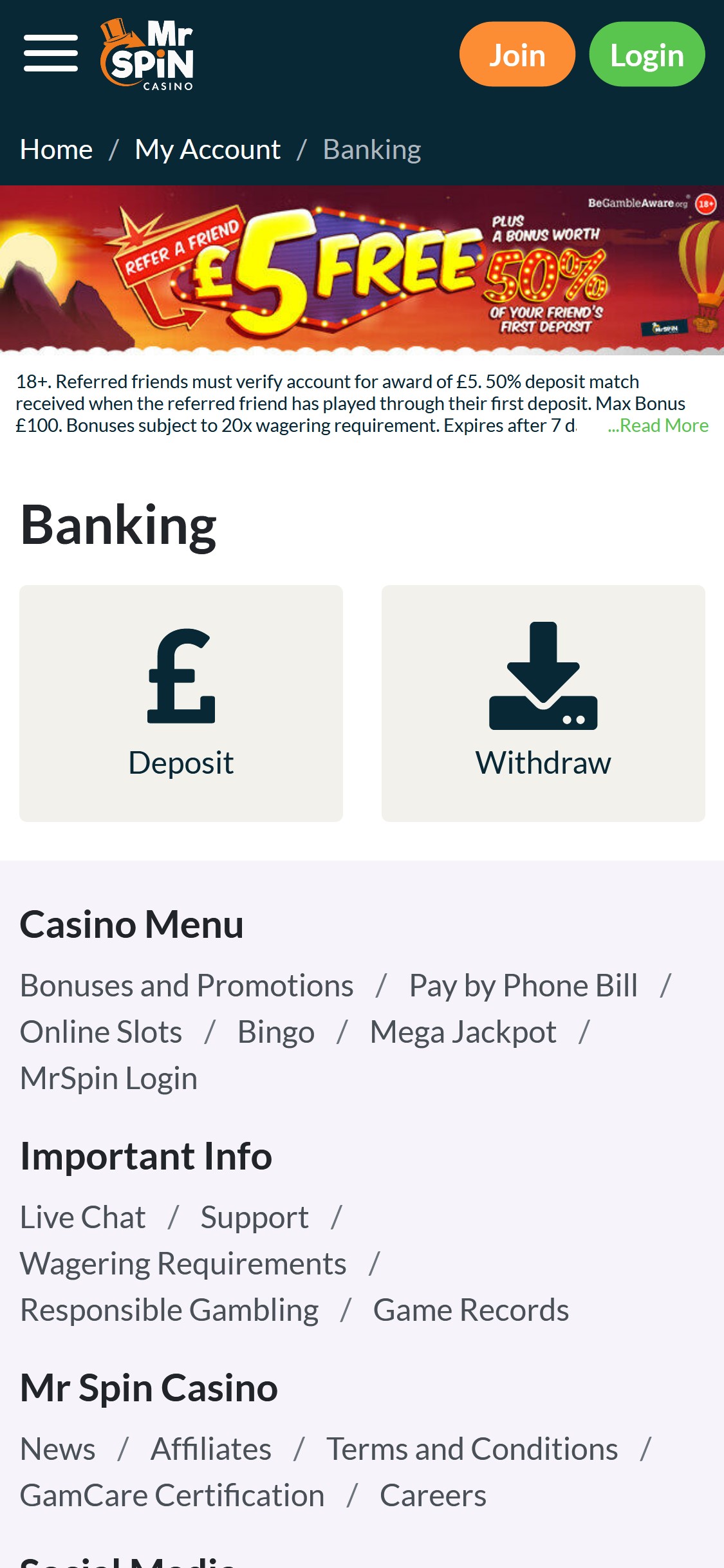
Task: Visit the Careers page
Action: (433, 1495)
